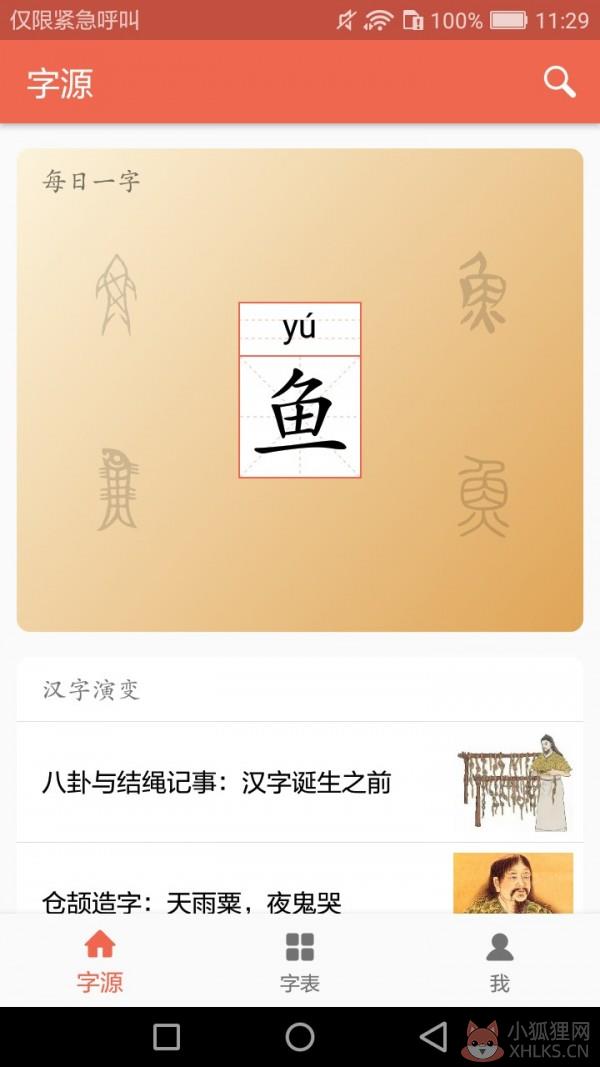Switch to the 我 tab
The width and height of the screenshot is (600, 1067).
(x=499, y=962)
